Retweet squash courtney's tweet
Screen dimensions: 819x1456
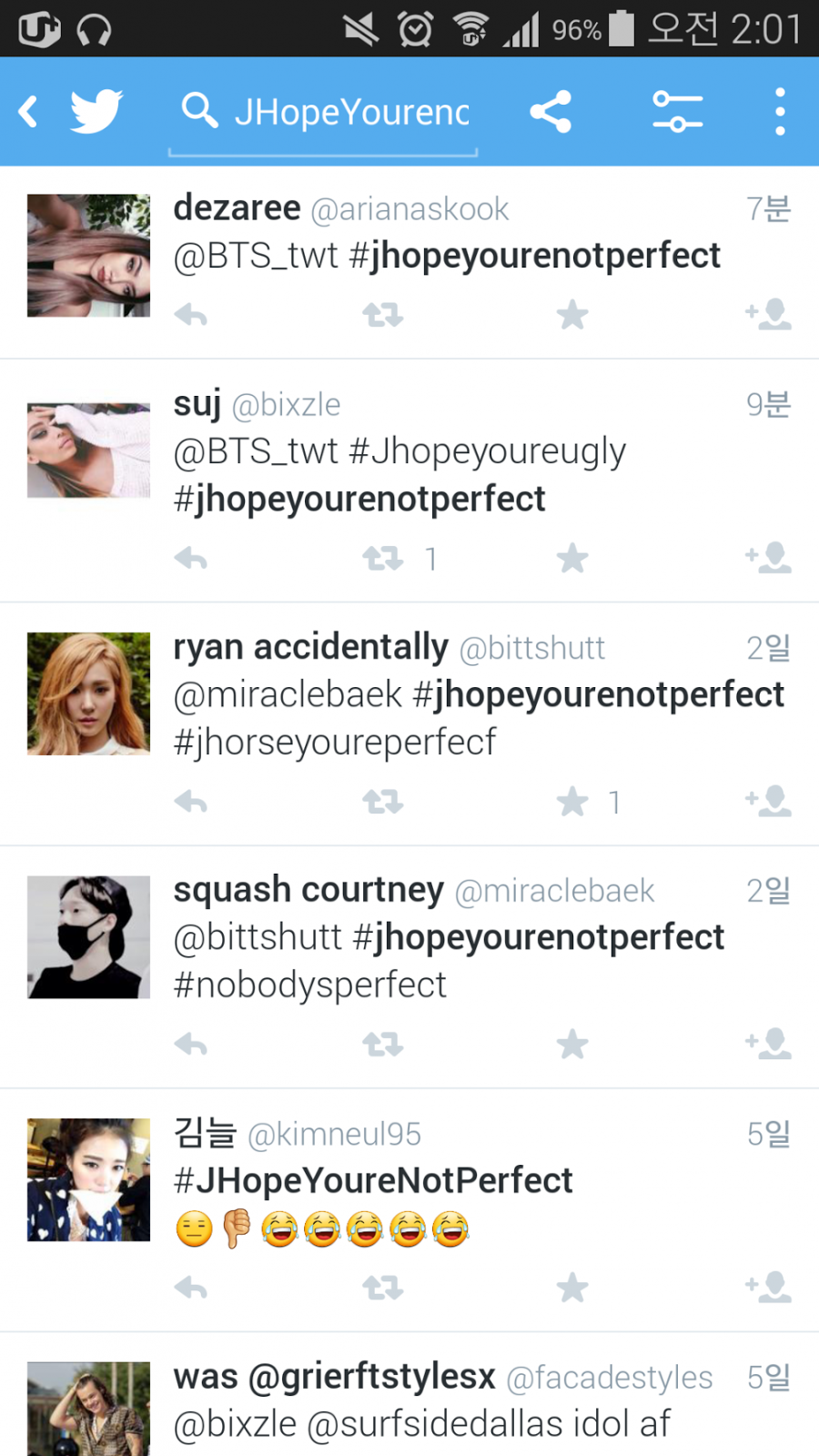[x=382, y=1045]
